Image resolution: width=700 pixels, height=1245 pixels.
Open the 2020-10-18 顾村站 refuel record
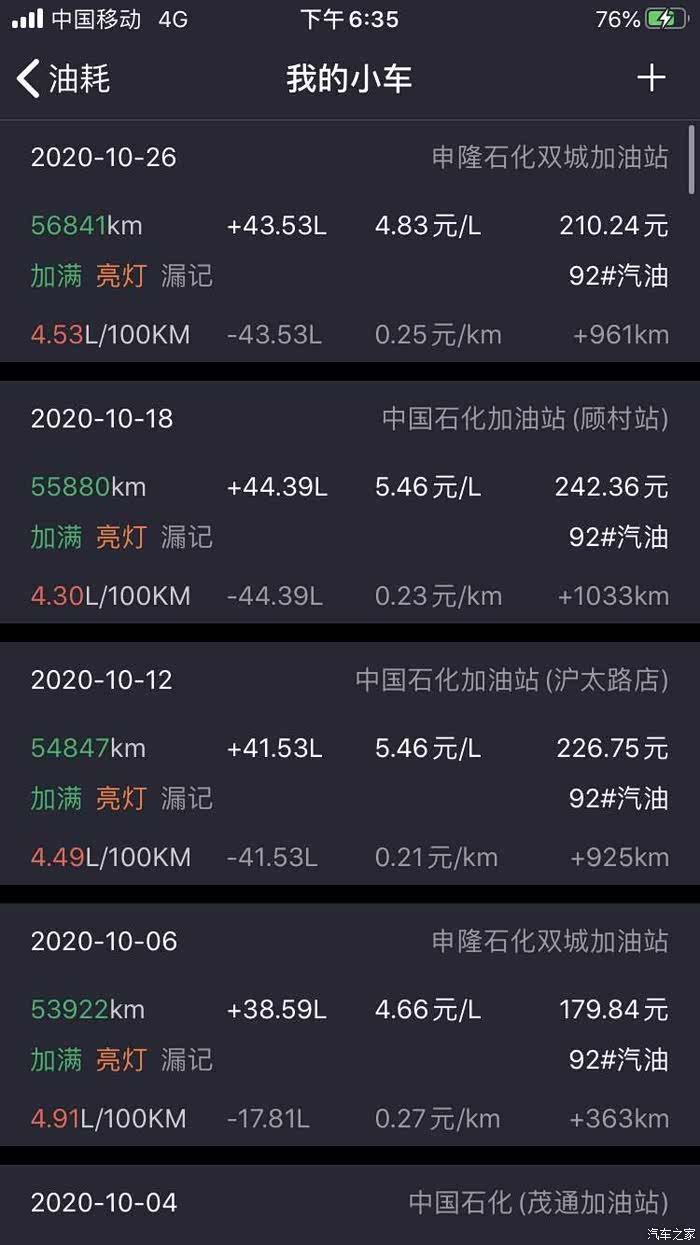click(349, 506)
